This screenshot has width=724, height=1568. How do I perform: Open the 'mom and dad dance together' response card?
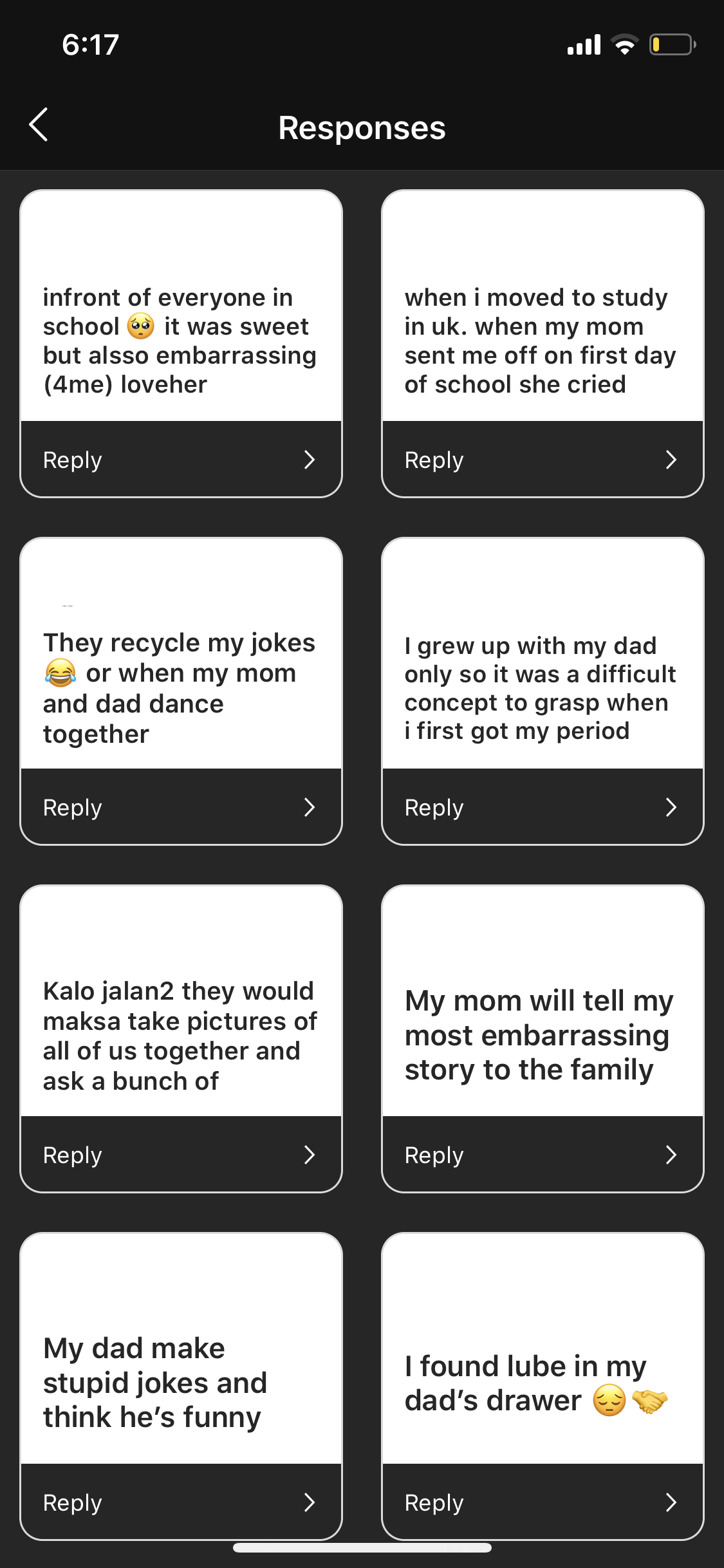[181, 653]
